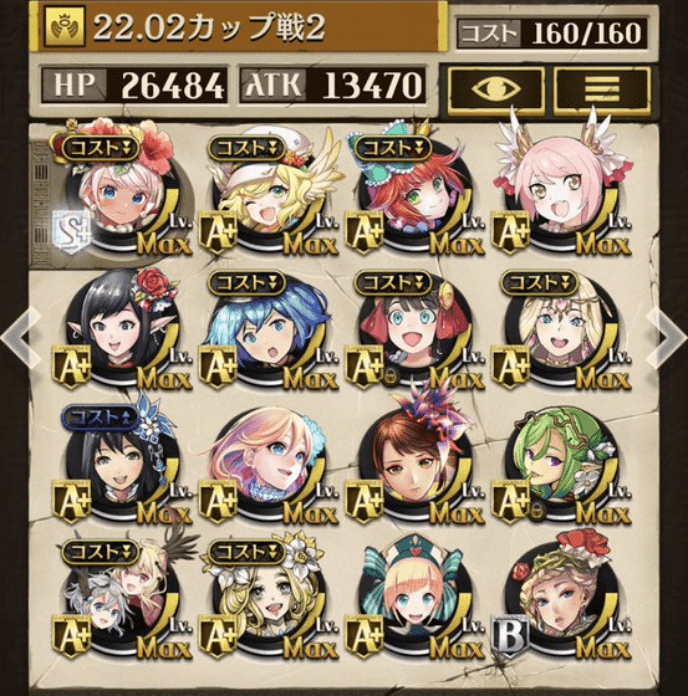Open the list menu button

599,87
